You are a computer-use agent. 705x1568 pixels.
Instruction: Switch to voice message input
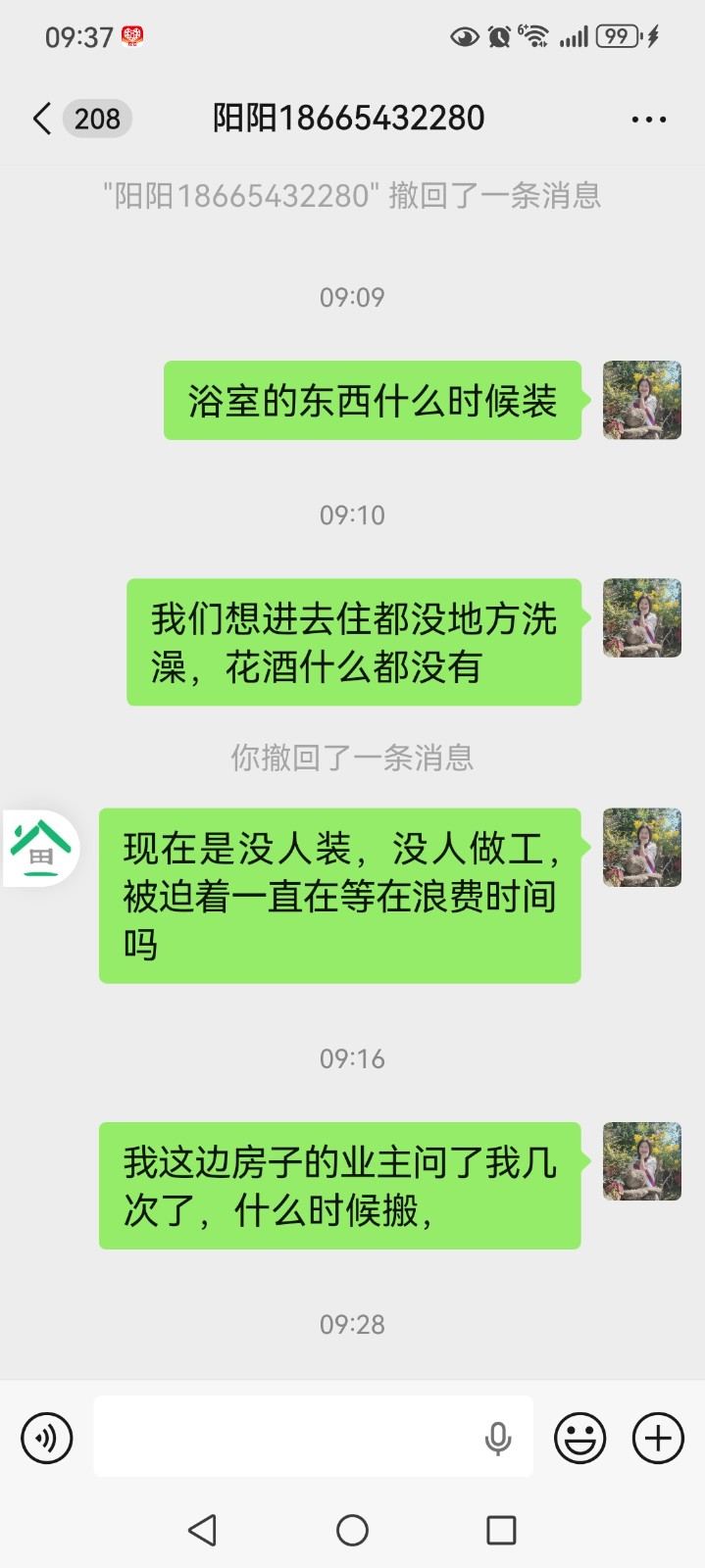click(x=47, y=1438)
